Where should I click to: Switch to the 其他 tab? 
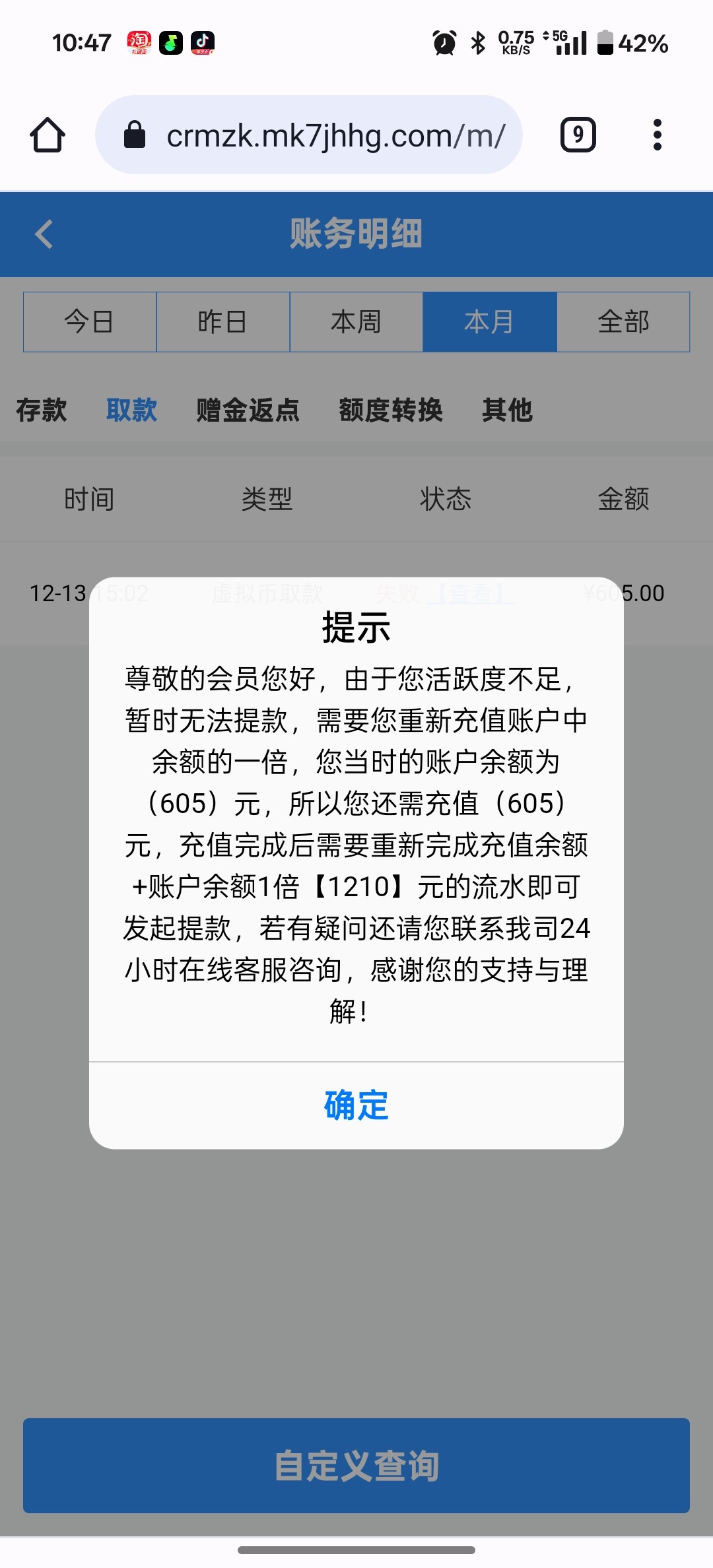click(x=507, y=410)
